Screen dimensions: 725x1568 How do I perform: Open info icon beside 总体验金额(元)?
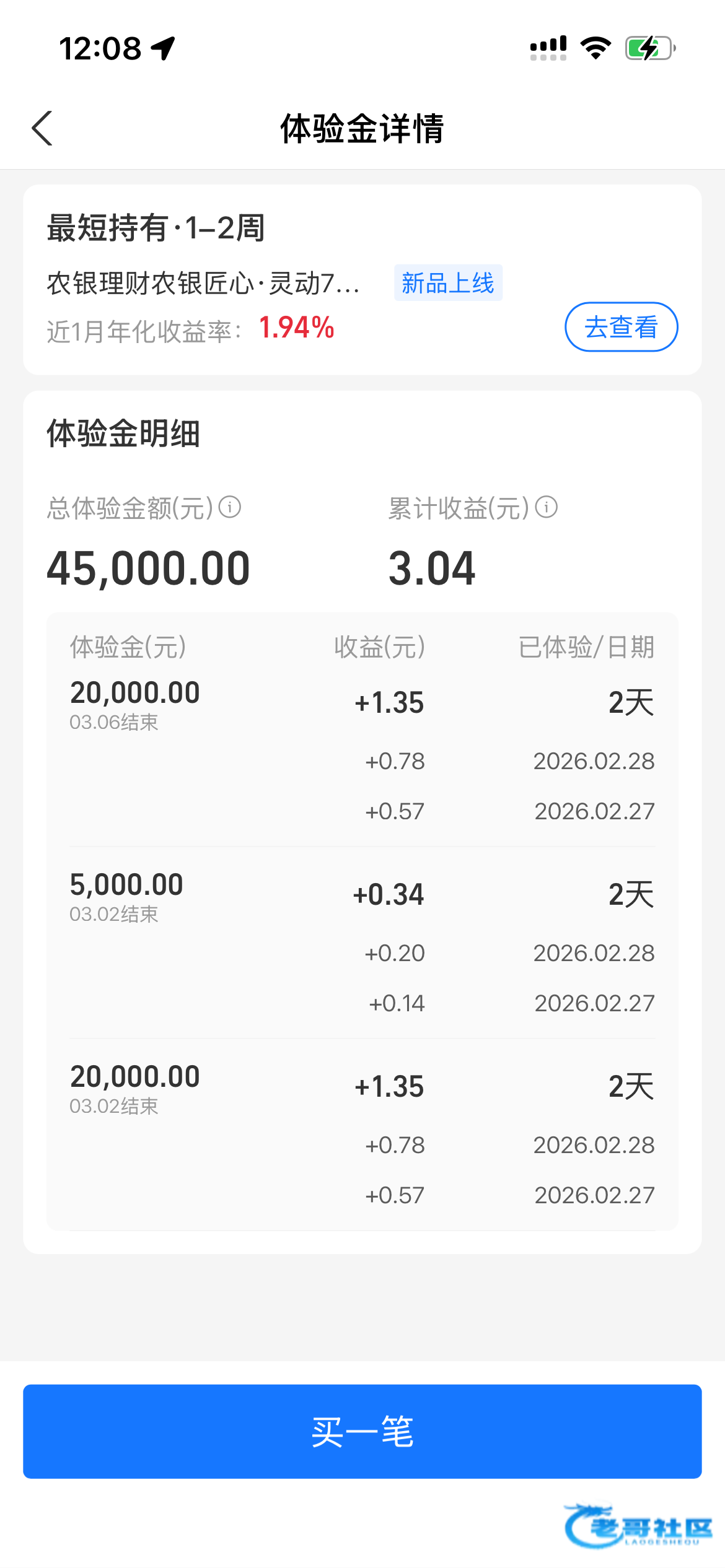point(230,507)
